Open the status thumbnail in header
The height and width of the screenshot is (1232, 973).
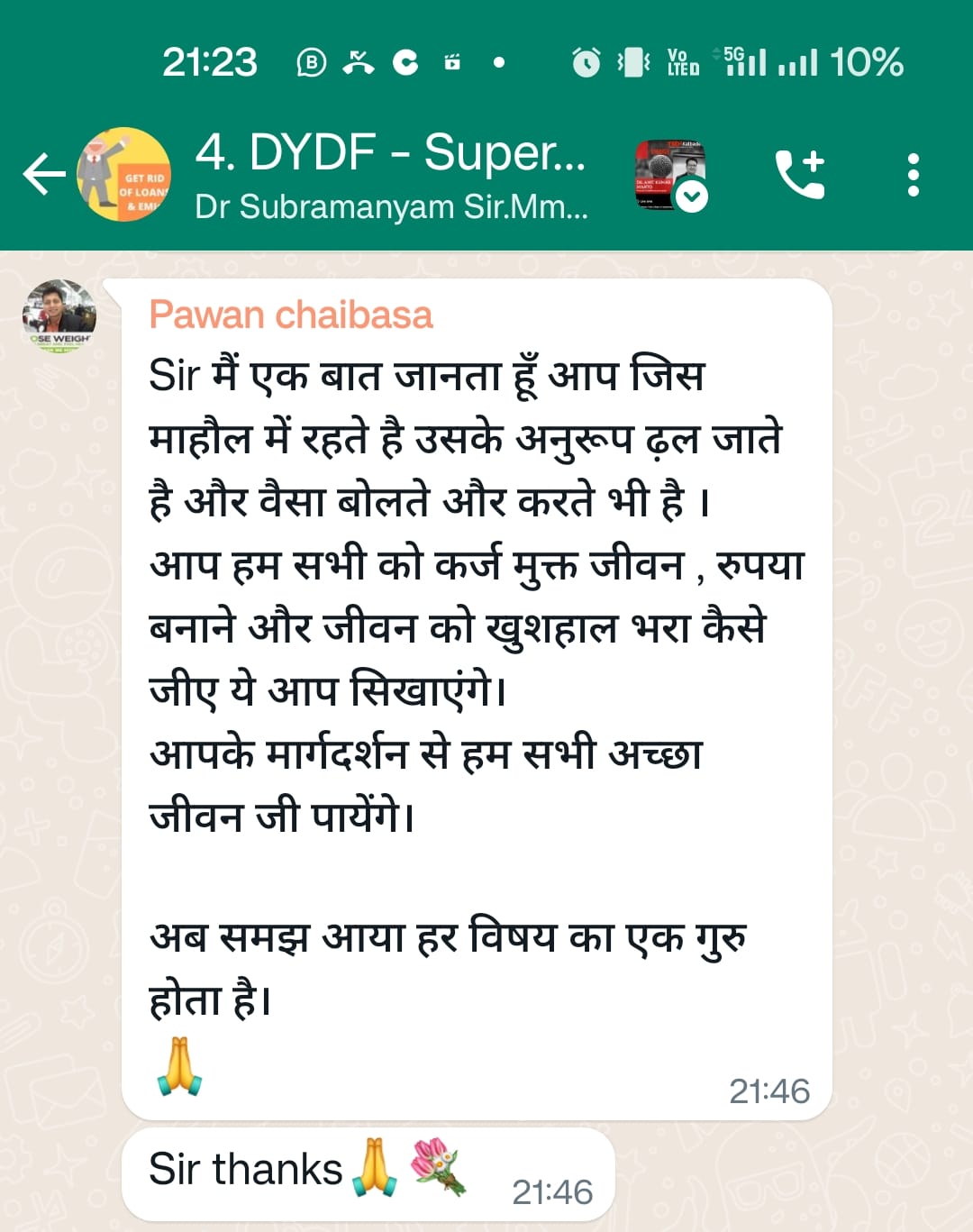click(670, 175)
